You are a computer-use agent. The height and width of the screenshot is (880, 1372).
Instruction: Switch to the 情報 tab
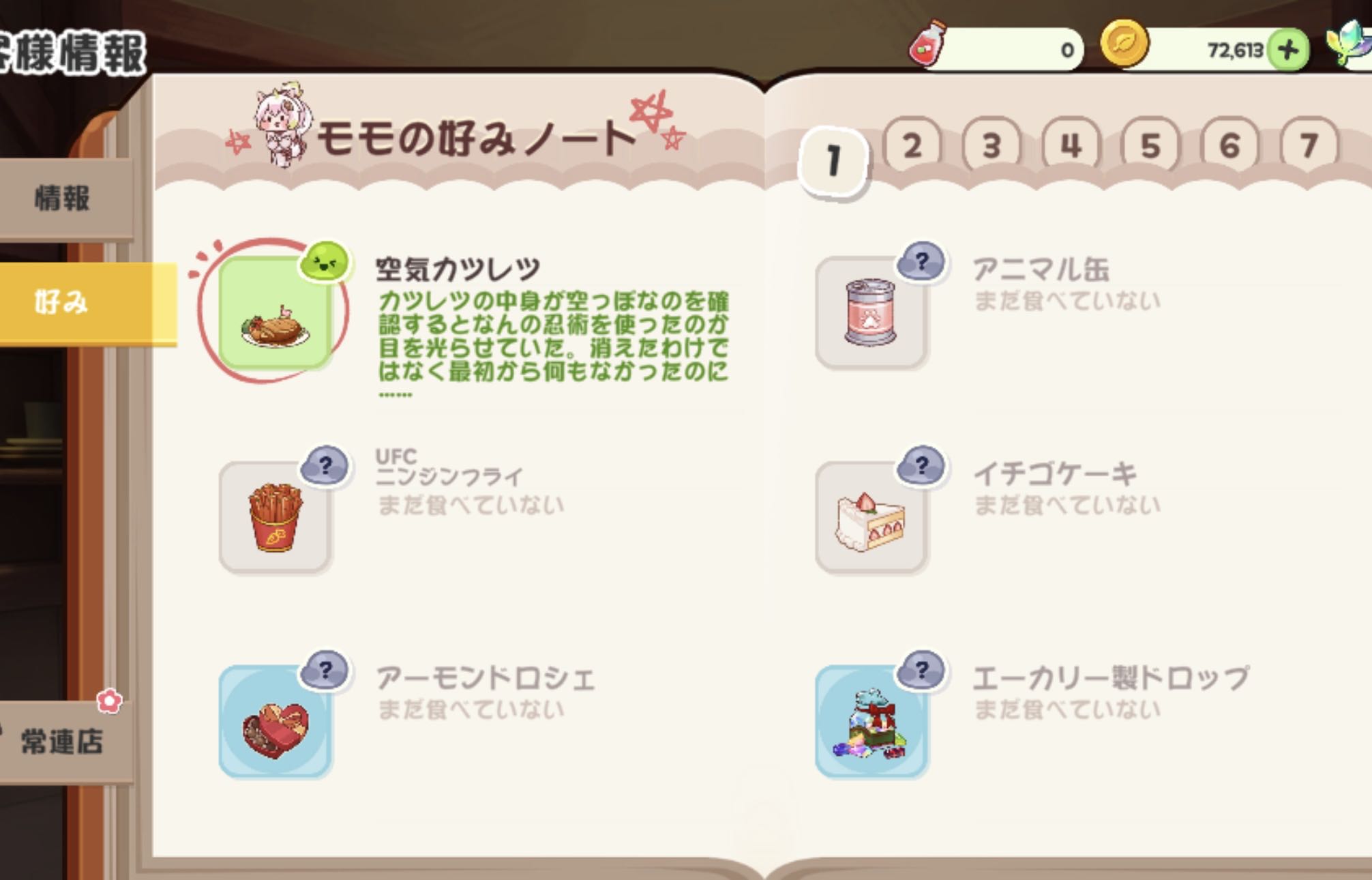coord(63,199)
